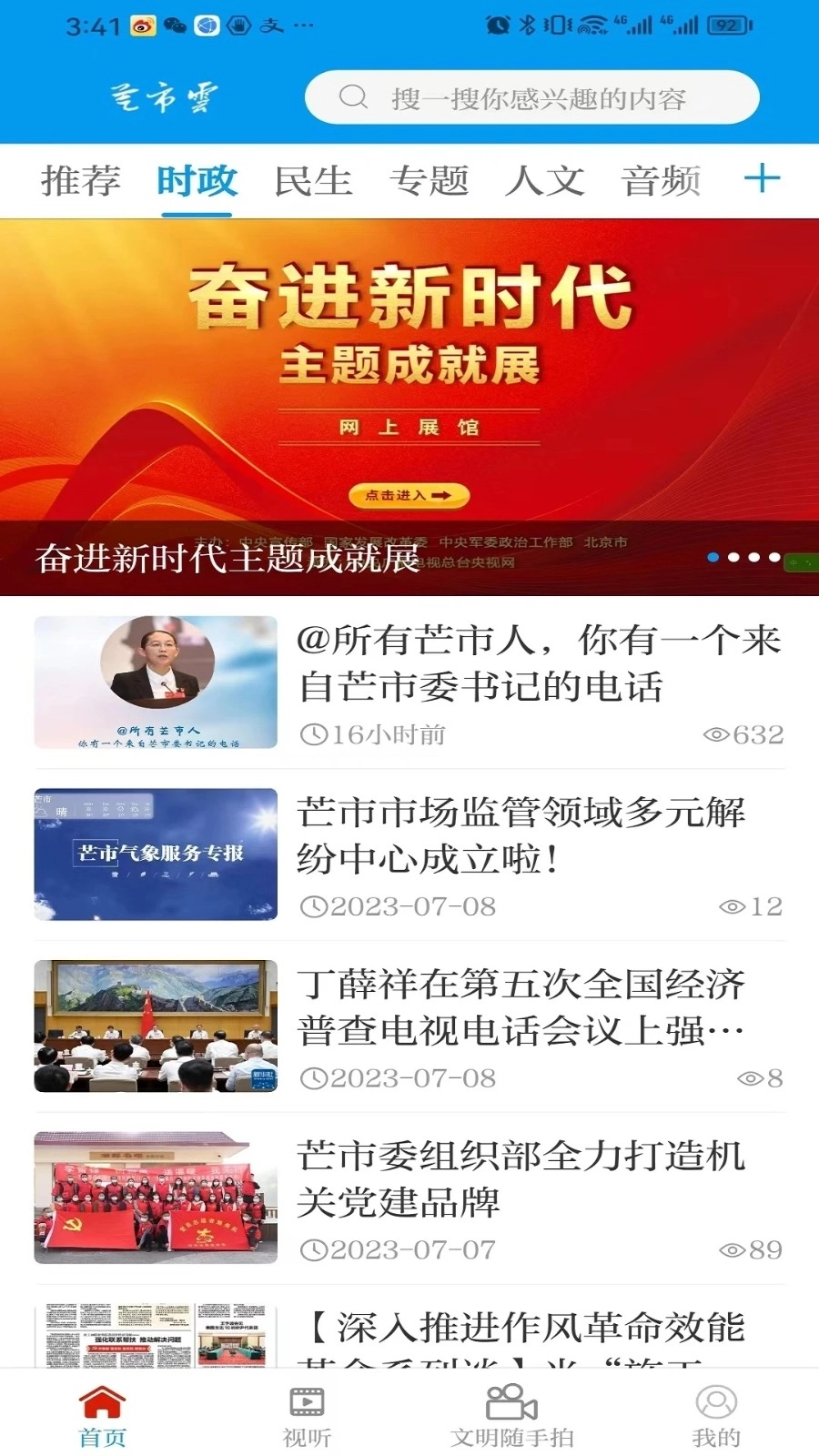This screenshot has width=819, height=1456.
Task: Switch to the 推荐 tab
Action: pos(80,180)
